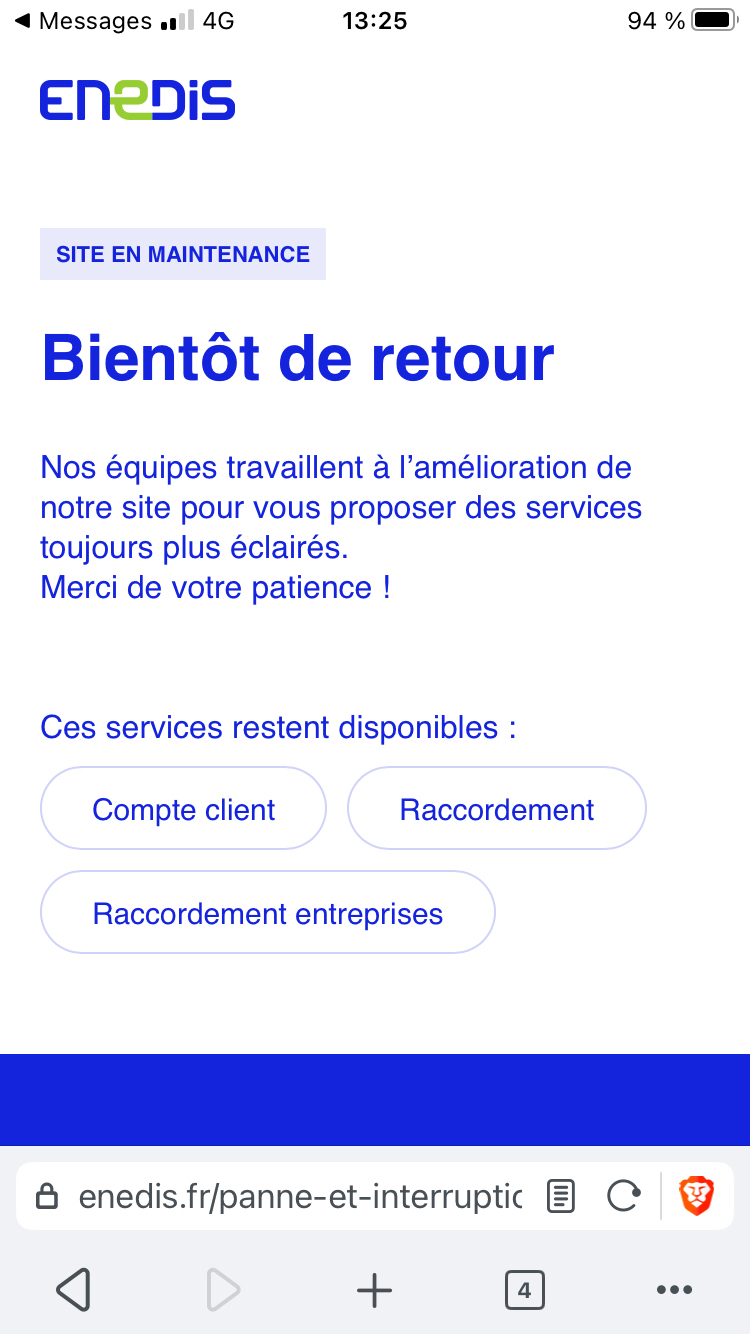Reload the current page
The width and height of the screenshot is (750, 1334).
tap(624, 1196)
